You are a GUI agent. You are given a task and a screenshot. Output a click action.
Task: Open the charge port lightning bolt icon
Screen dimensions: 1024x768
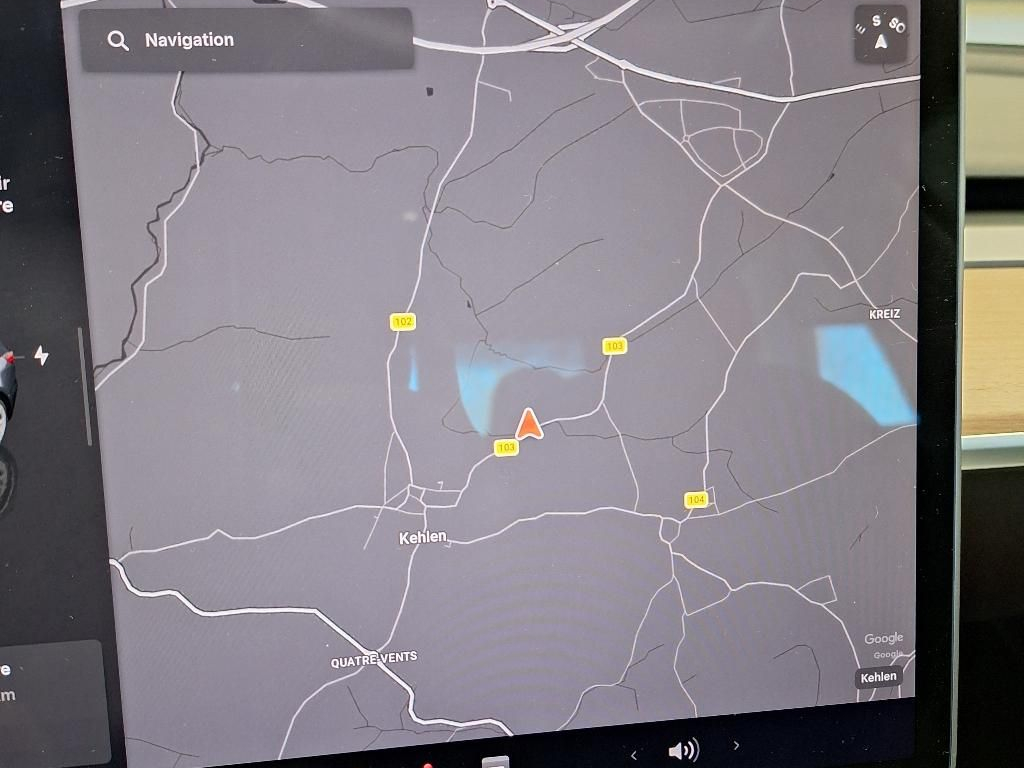click(x=41, y=355)
